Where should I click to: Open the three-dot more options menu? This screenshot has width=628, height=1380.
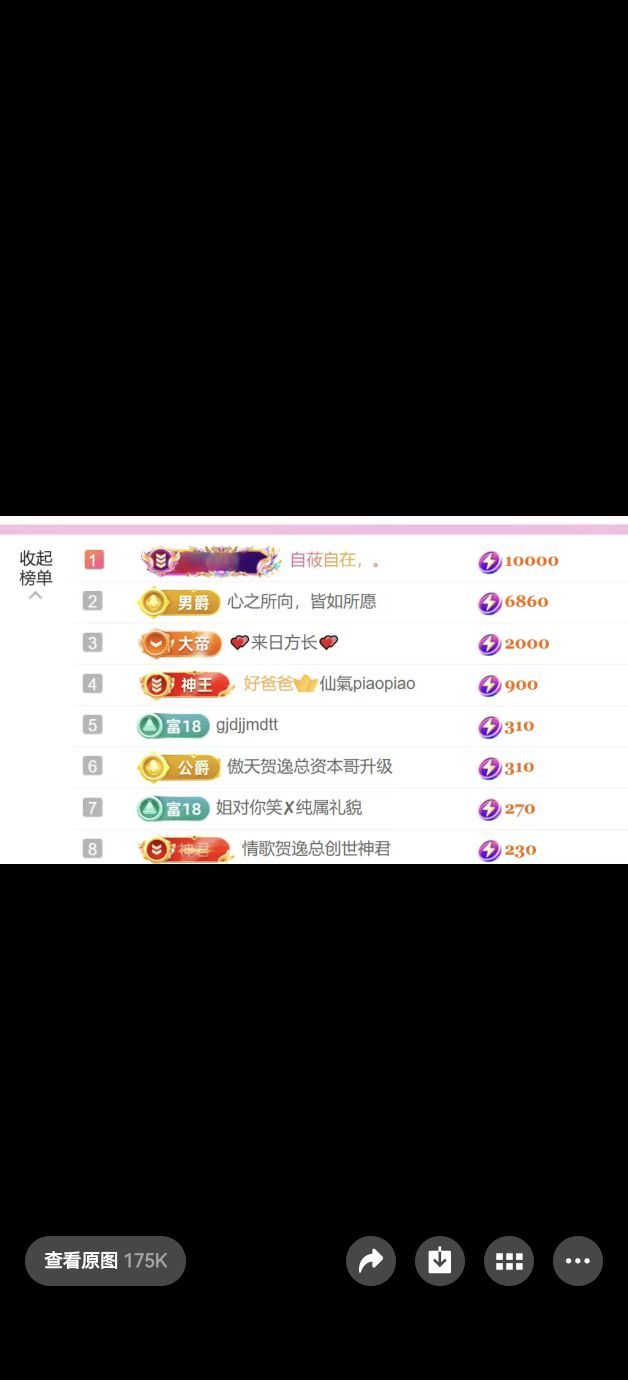pos(578,1261)
